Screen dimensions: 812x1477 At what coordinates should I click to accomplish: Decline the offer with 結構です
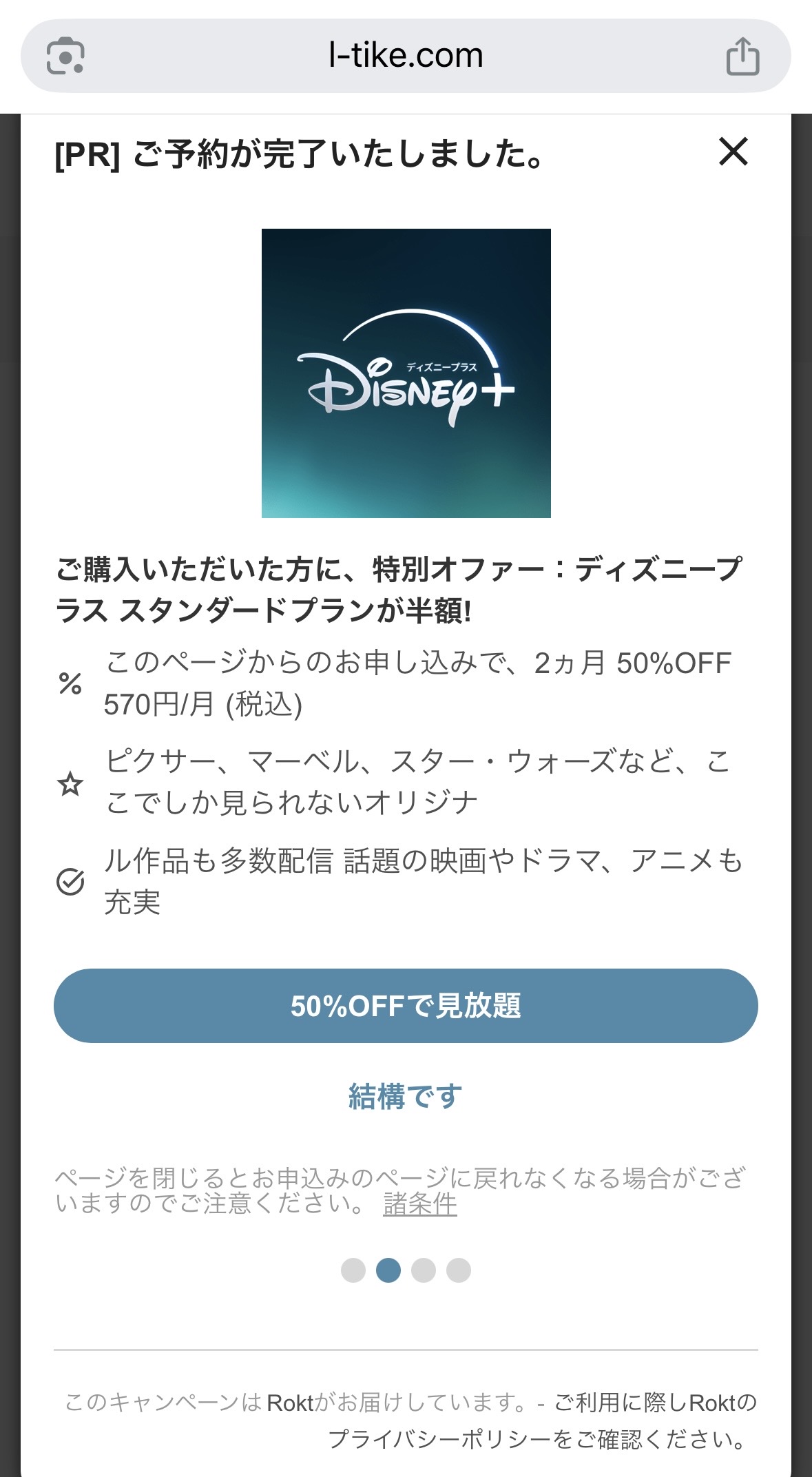click(x=406, y=1096)
